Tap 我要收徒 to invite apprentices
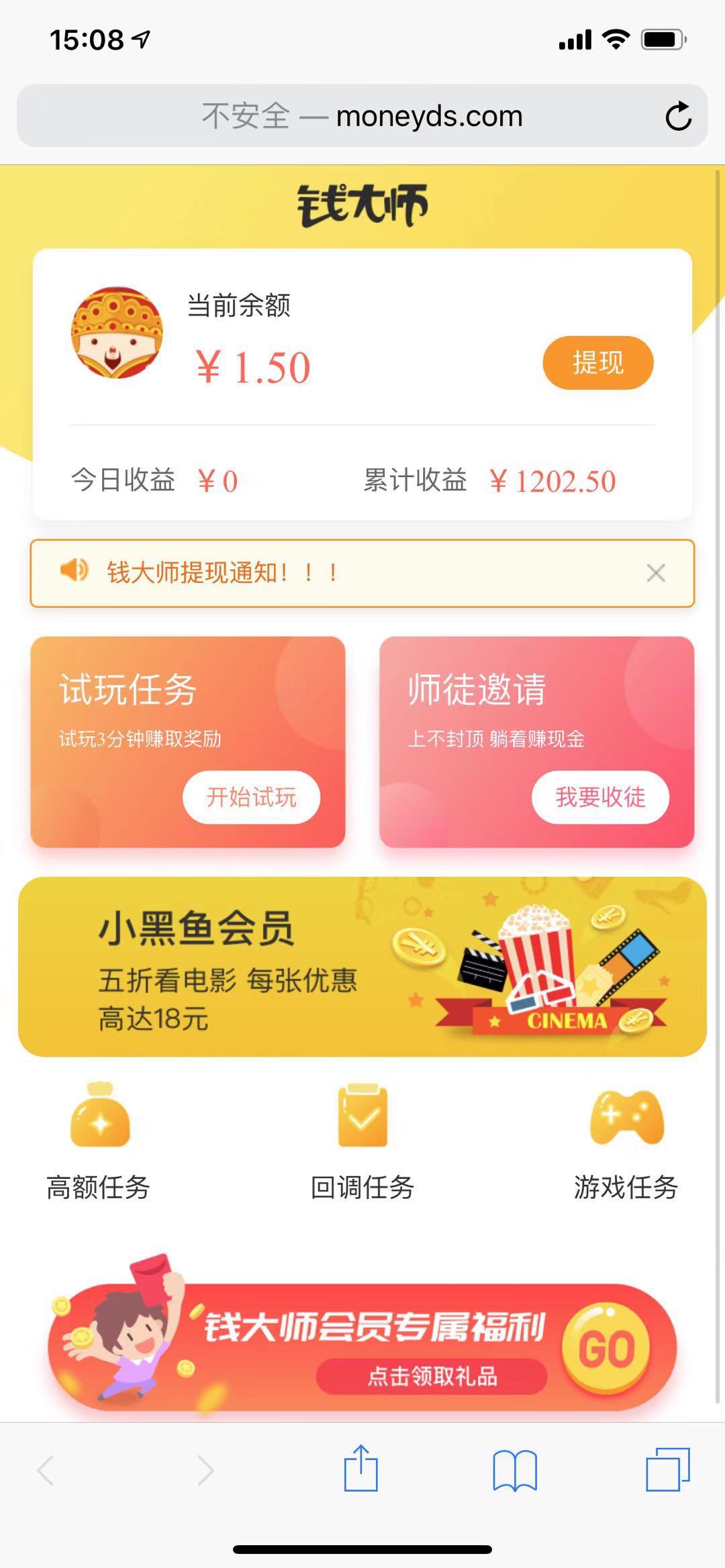 coord(602,797)
